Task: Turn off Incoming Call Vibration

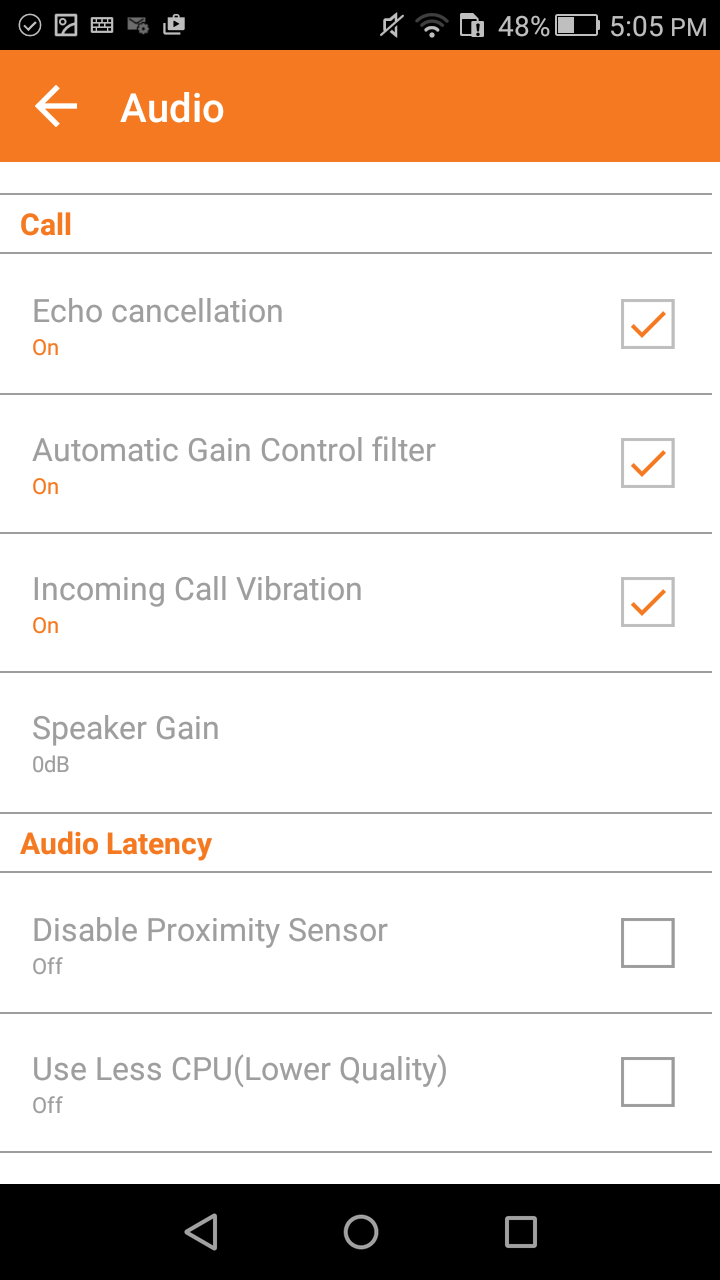Action: [647, 602]
